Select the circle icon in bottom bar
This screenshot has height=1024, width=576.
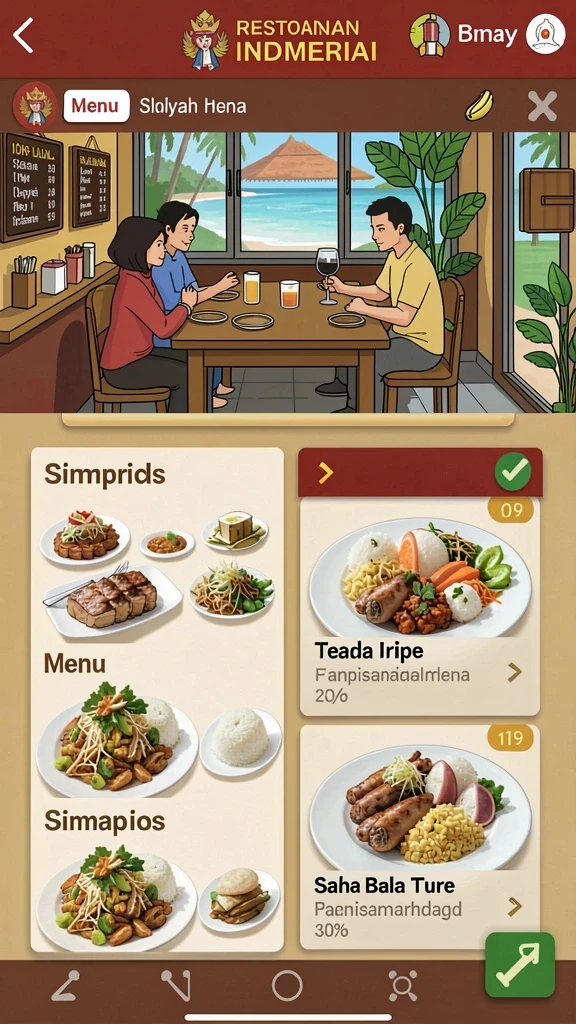(x=287, y=985)
